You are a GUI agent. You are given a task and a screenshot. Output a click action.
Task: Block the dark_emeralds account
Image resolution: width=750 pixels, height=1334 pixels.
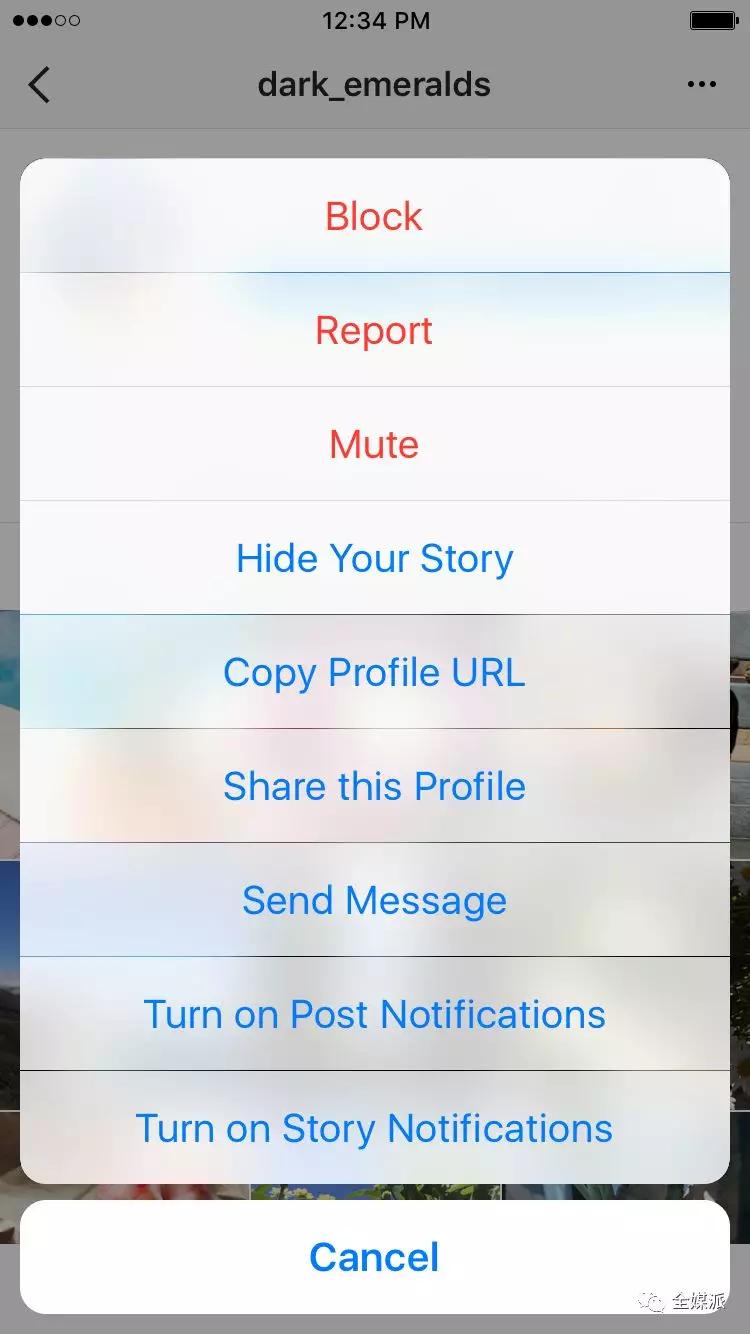tap(374, 216)
